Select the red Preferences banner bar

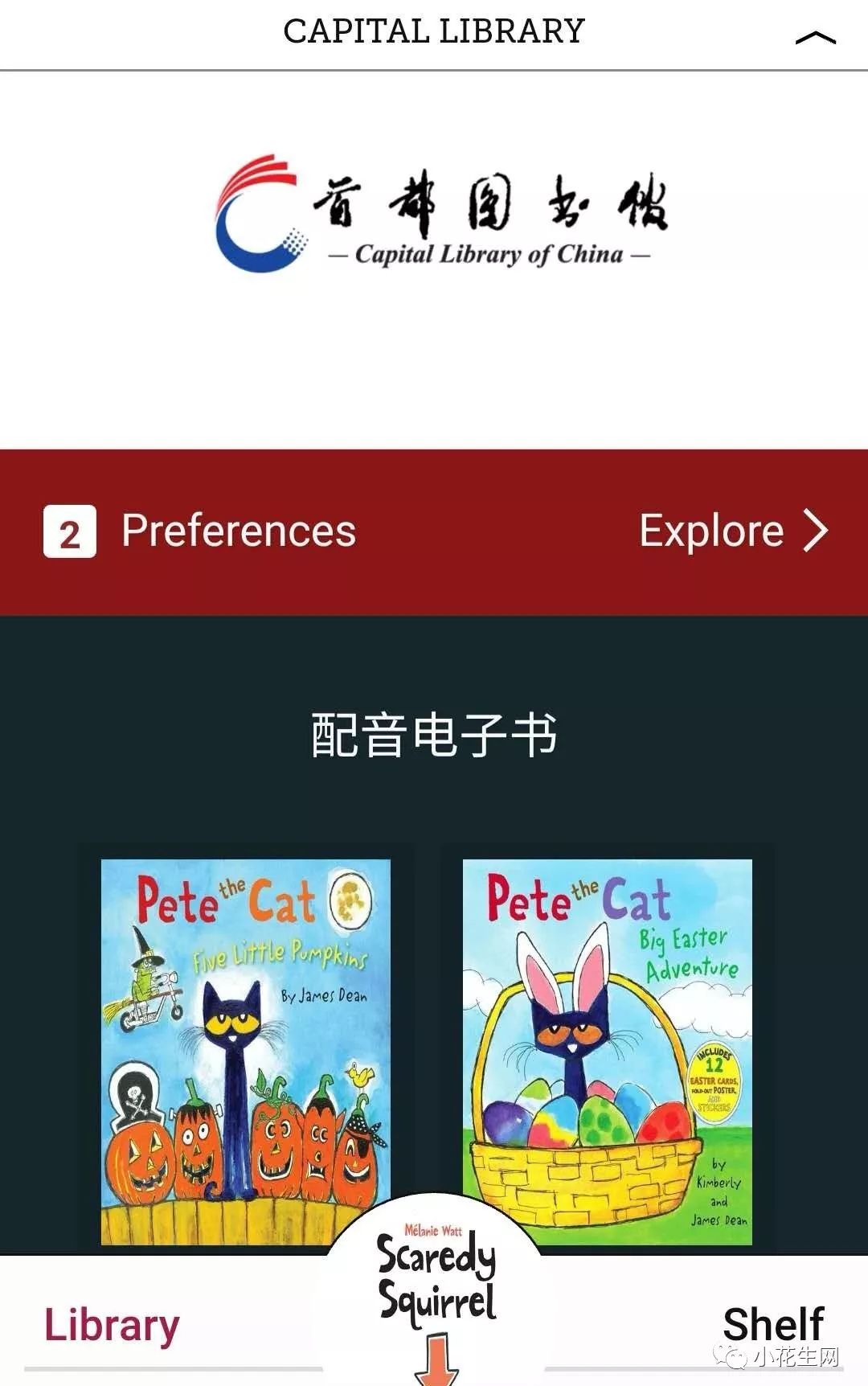tap(434, 531)
